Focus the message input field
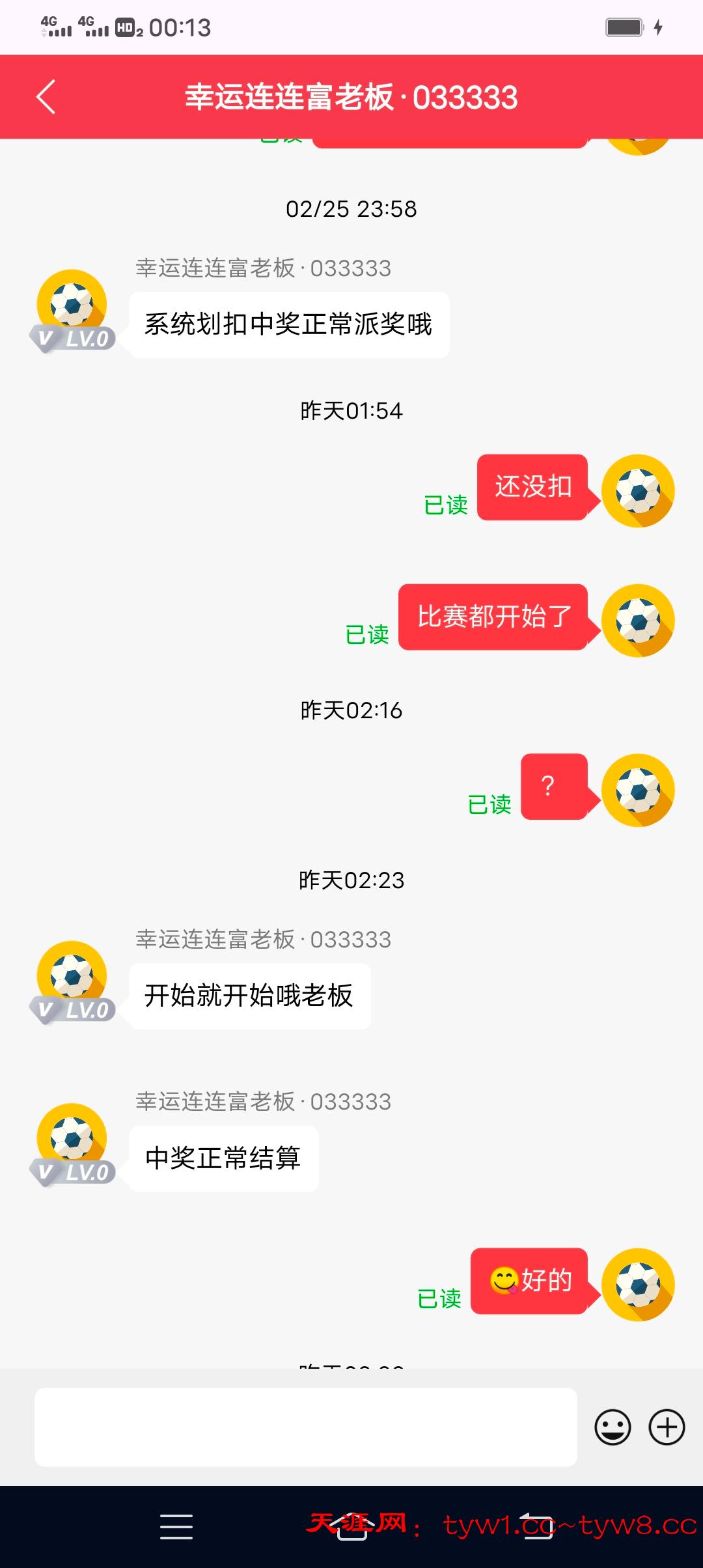The image size is (703, 1568). click(305, 1427)
